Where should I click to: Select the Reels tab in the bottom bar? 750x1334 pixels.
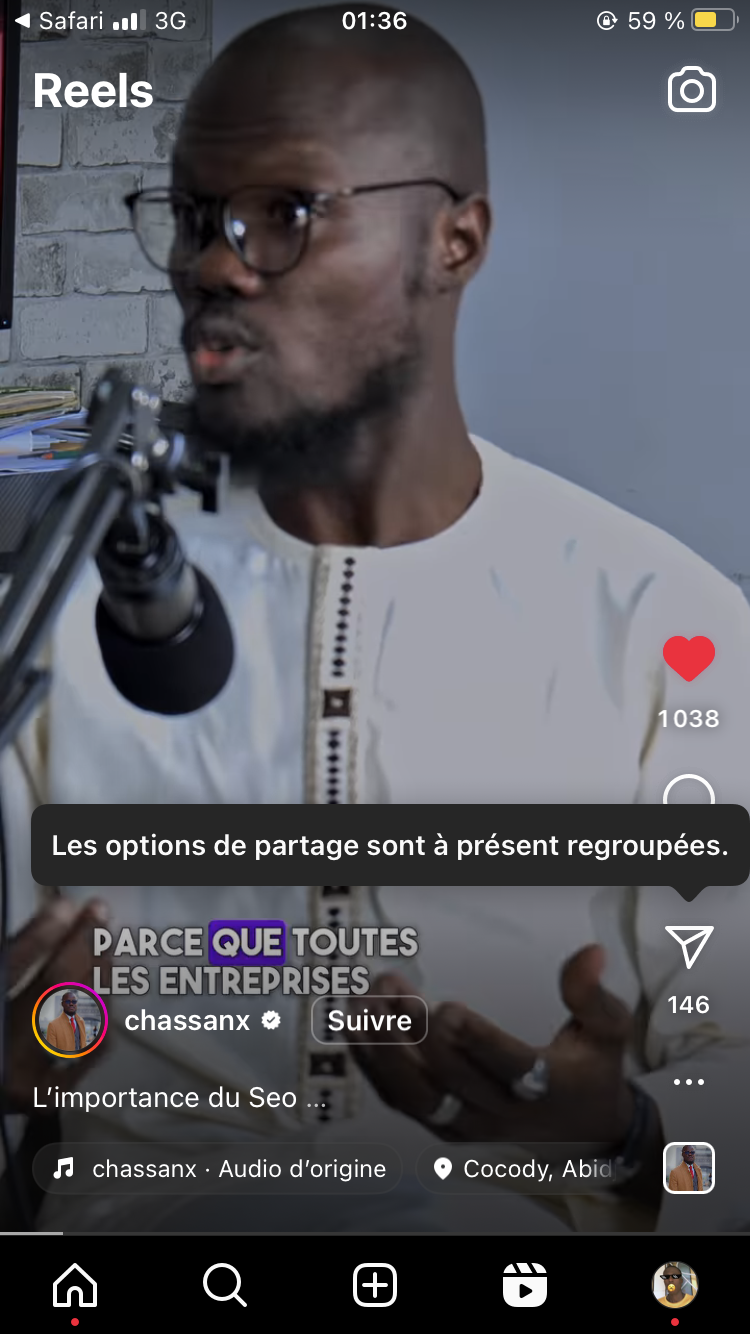525,1285
